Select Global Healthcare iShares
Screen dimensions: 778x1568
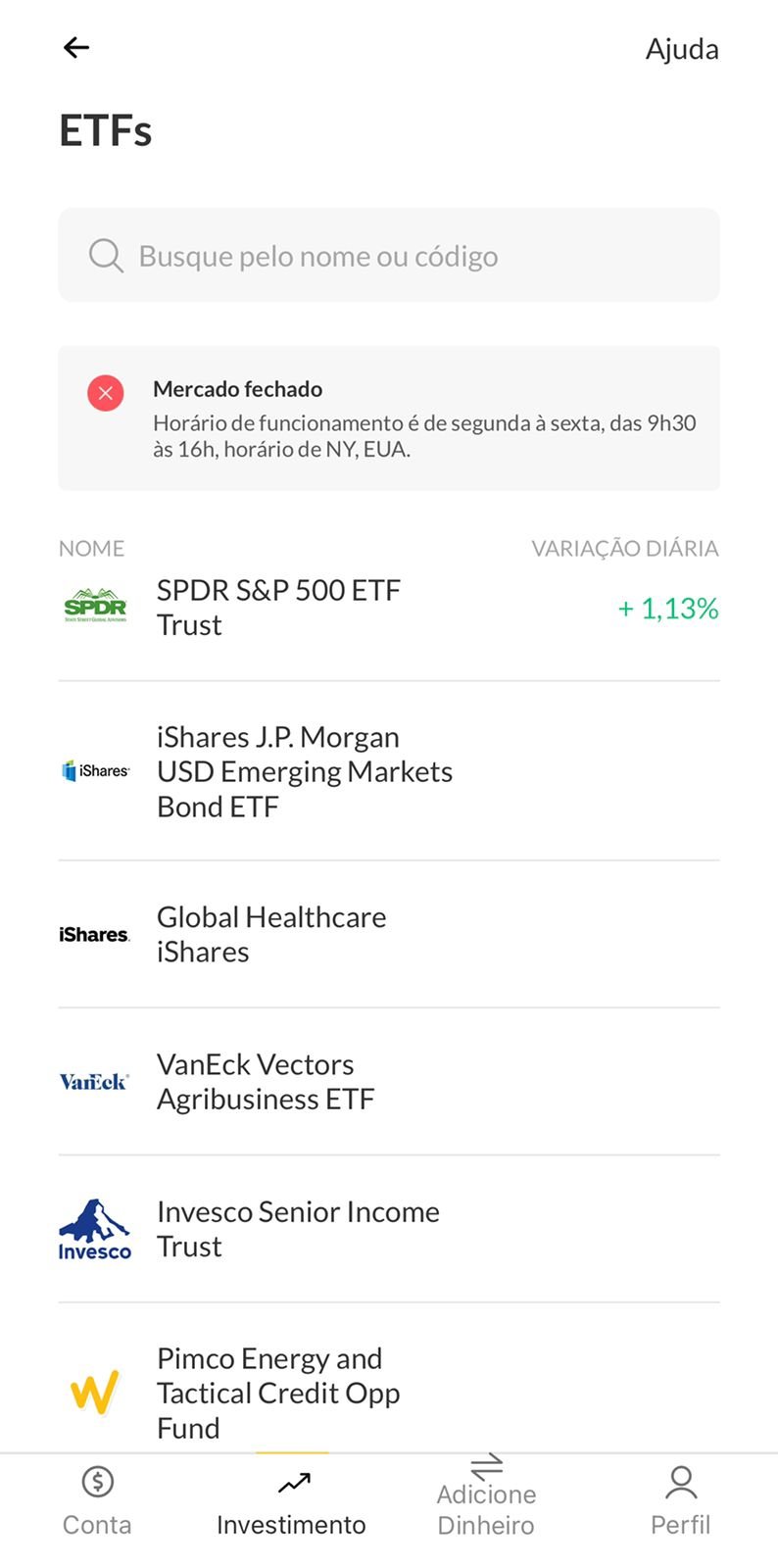[x=389, y=934]
